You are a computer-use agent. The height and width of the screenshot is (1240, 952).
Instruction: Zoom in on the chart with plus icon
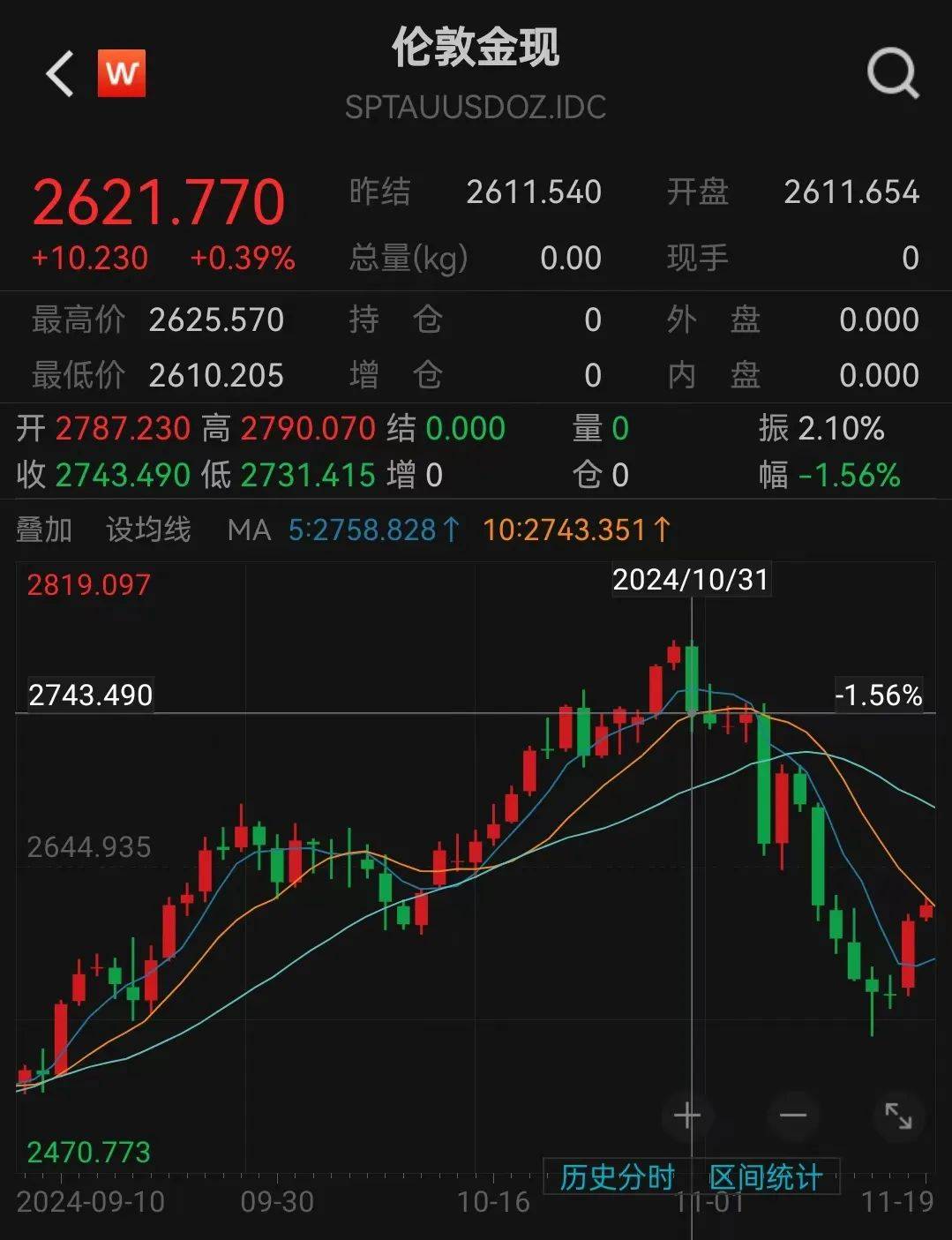tap(686, 1115)
